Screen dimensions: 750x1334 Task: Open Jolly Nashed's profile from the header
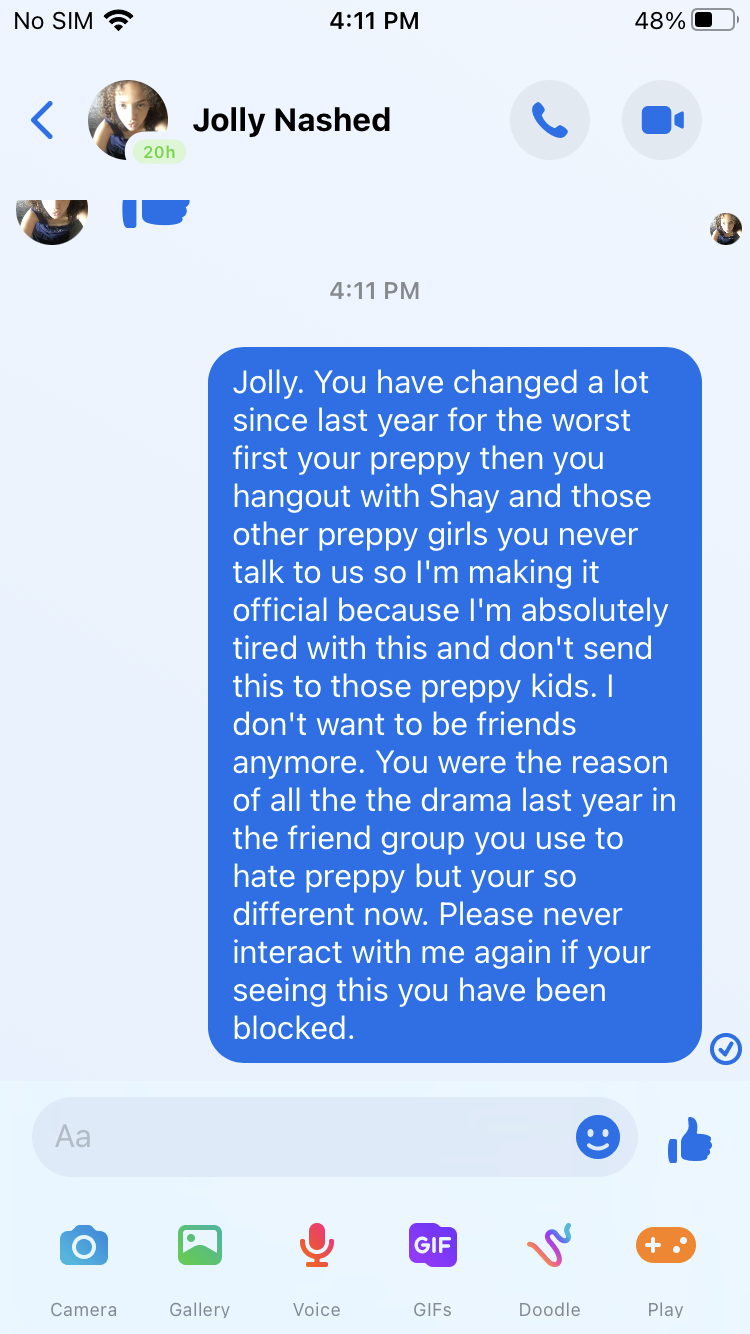(x=291, y=120)
